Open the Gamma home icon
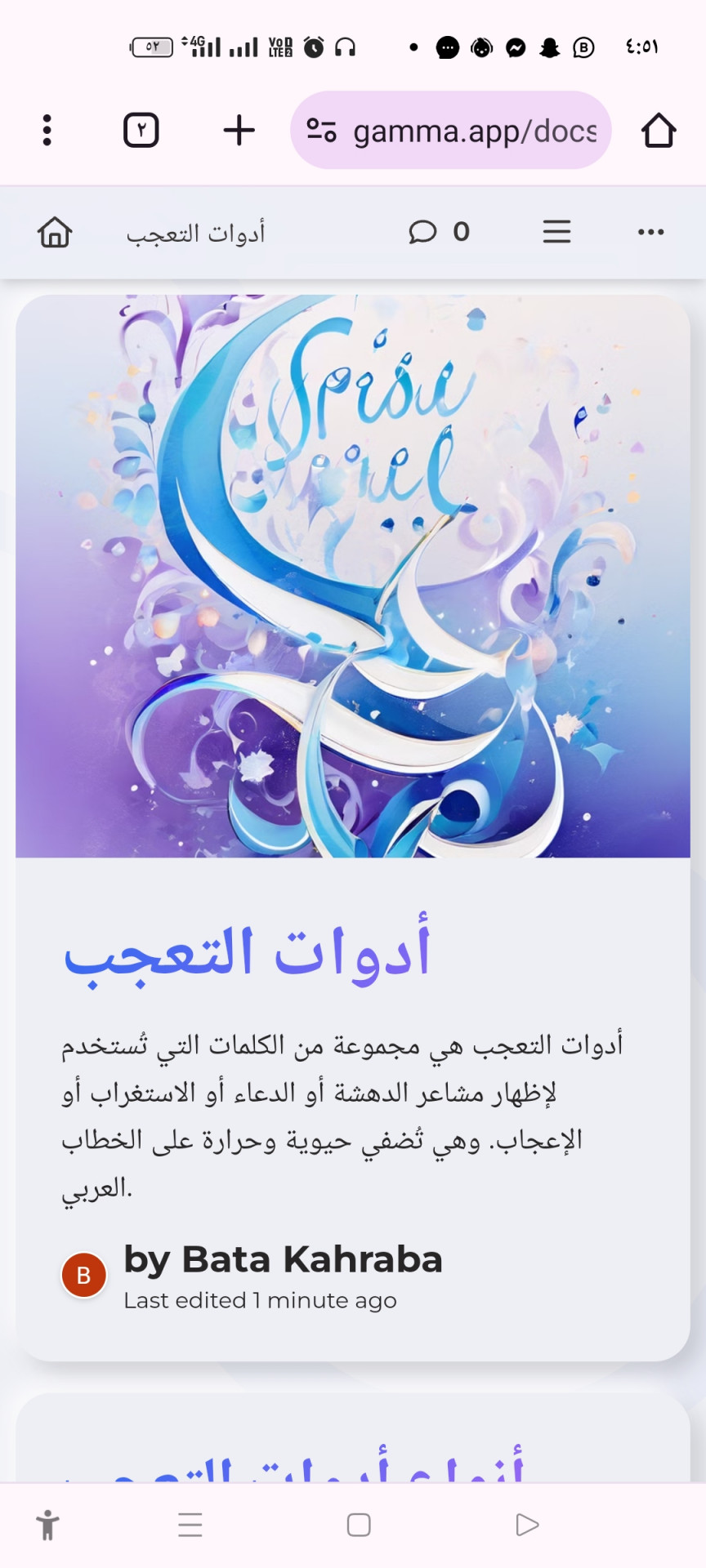This screenshot has width=706, height=1568. (55, 233)
